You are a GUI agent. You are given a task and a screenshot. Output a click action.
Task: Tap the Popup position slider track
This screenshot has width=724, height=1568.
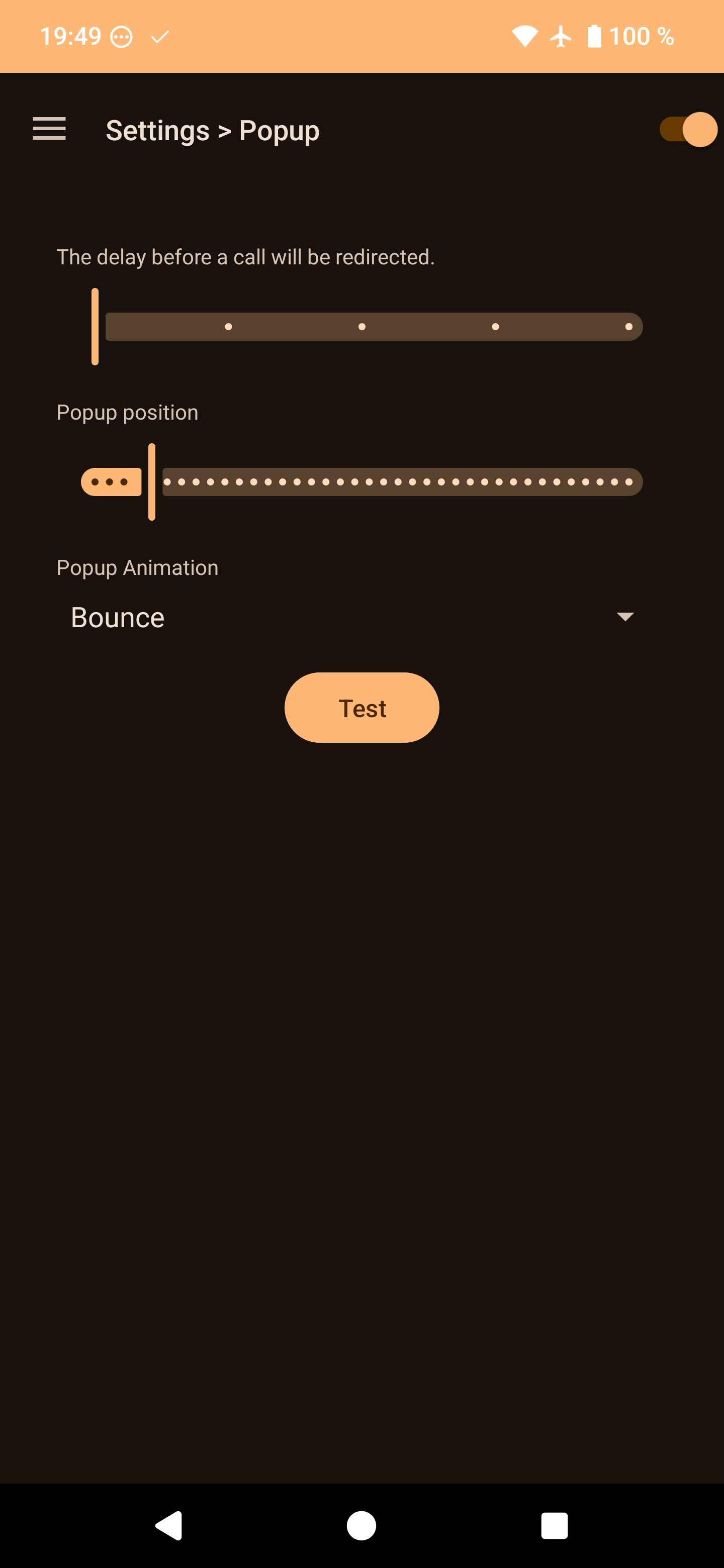(361, 482)
